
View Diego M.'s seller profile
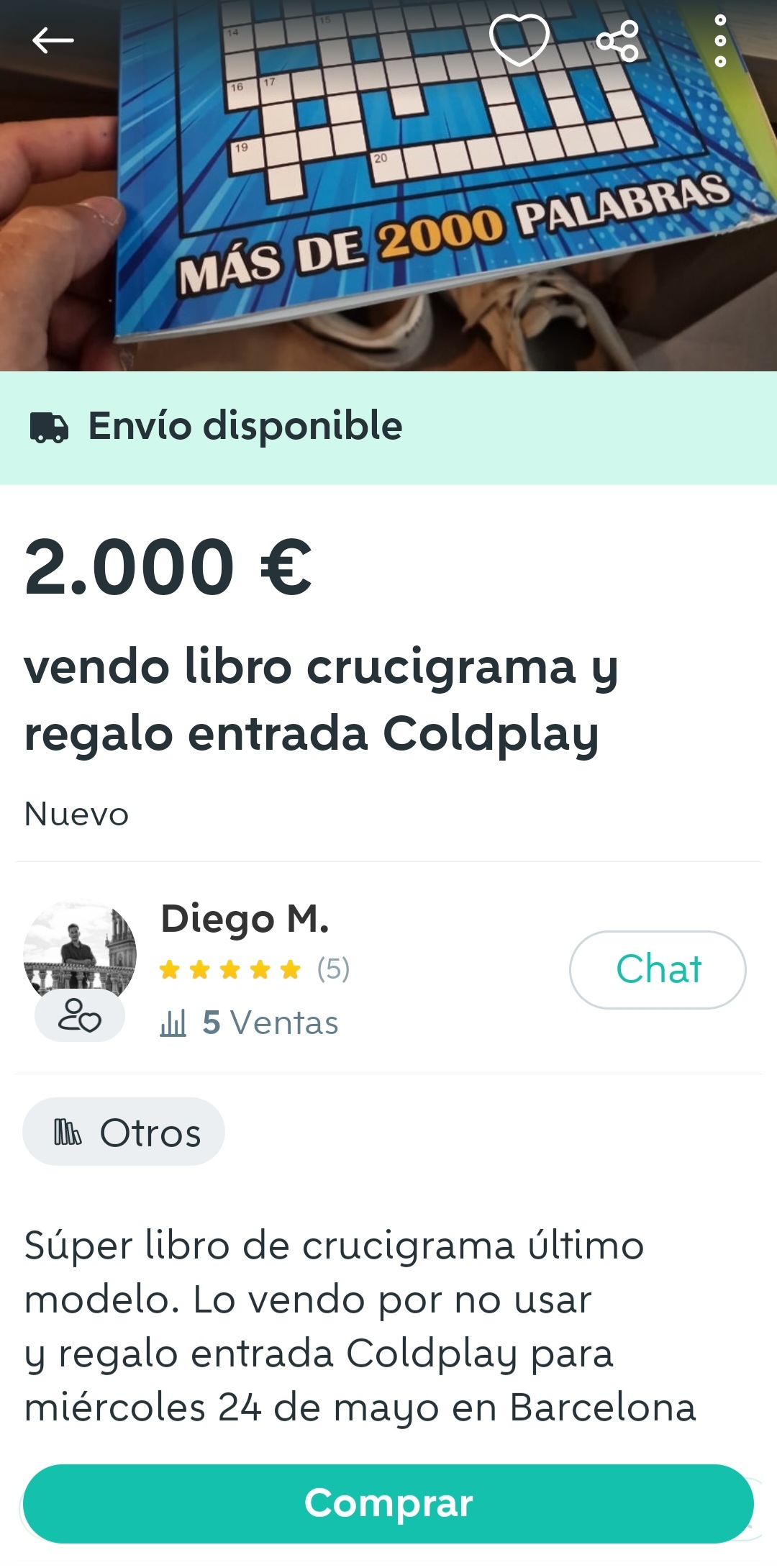pyautogui.click(x=245, y=919)
